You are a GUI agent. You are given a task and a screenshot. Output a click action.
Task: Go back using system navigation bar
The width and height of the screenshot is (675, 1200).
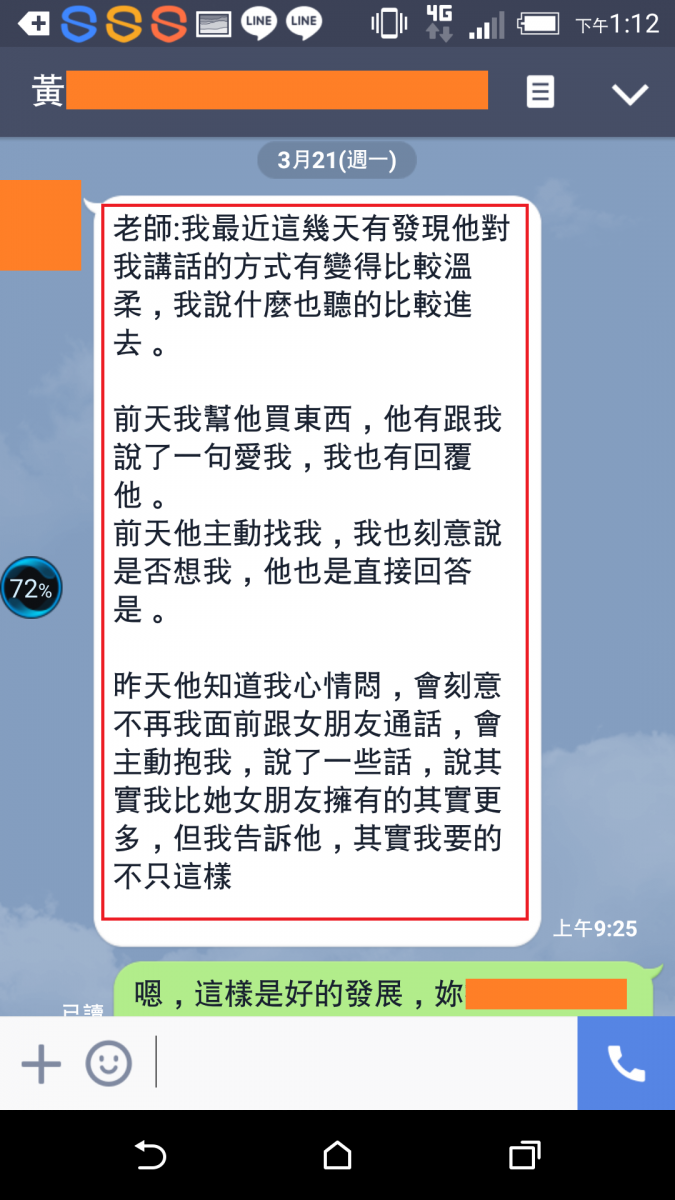click(x=150, y=1156)
